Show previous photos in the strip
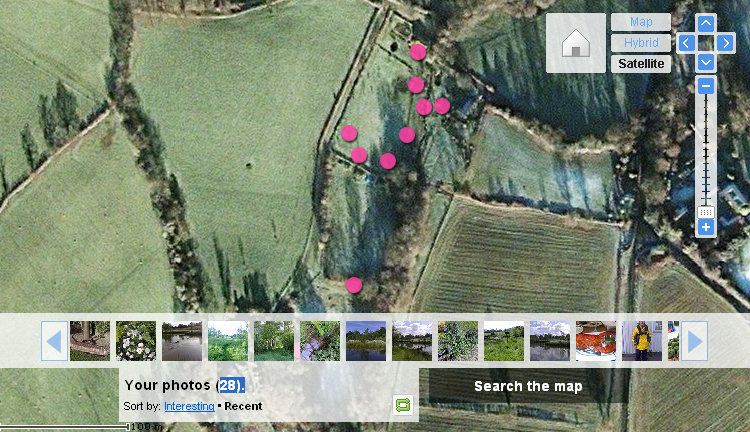This screenshot has width=750, height=432. click(54, 341)
